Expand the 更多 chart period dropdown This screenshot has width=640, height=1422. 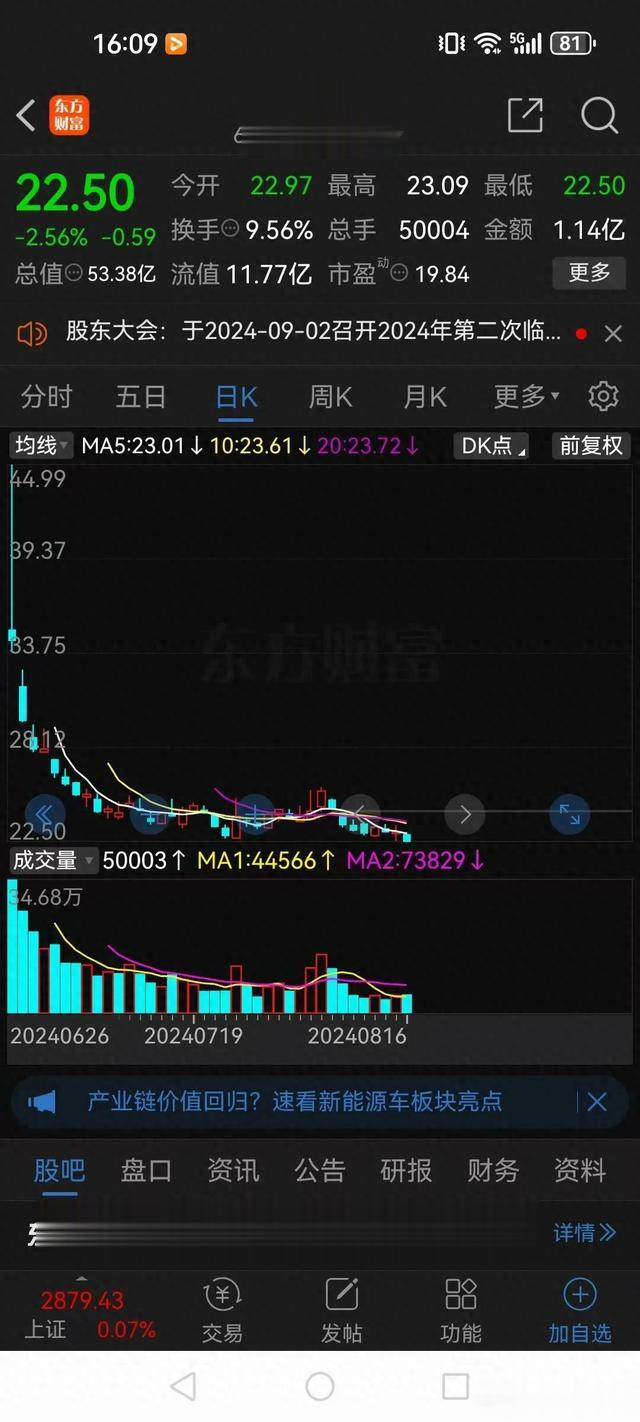click(526, 396)
